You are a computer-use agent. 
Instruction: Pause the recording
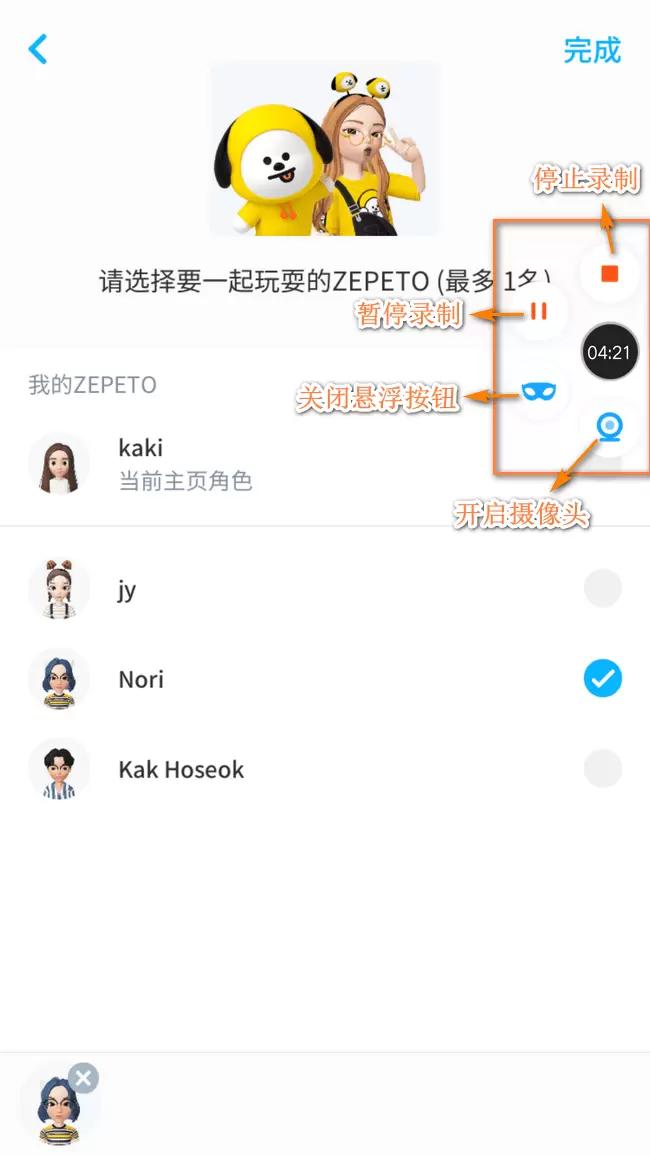coord(539,312)
